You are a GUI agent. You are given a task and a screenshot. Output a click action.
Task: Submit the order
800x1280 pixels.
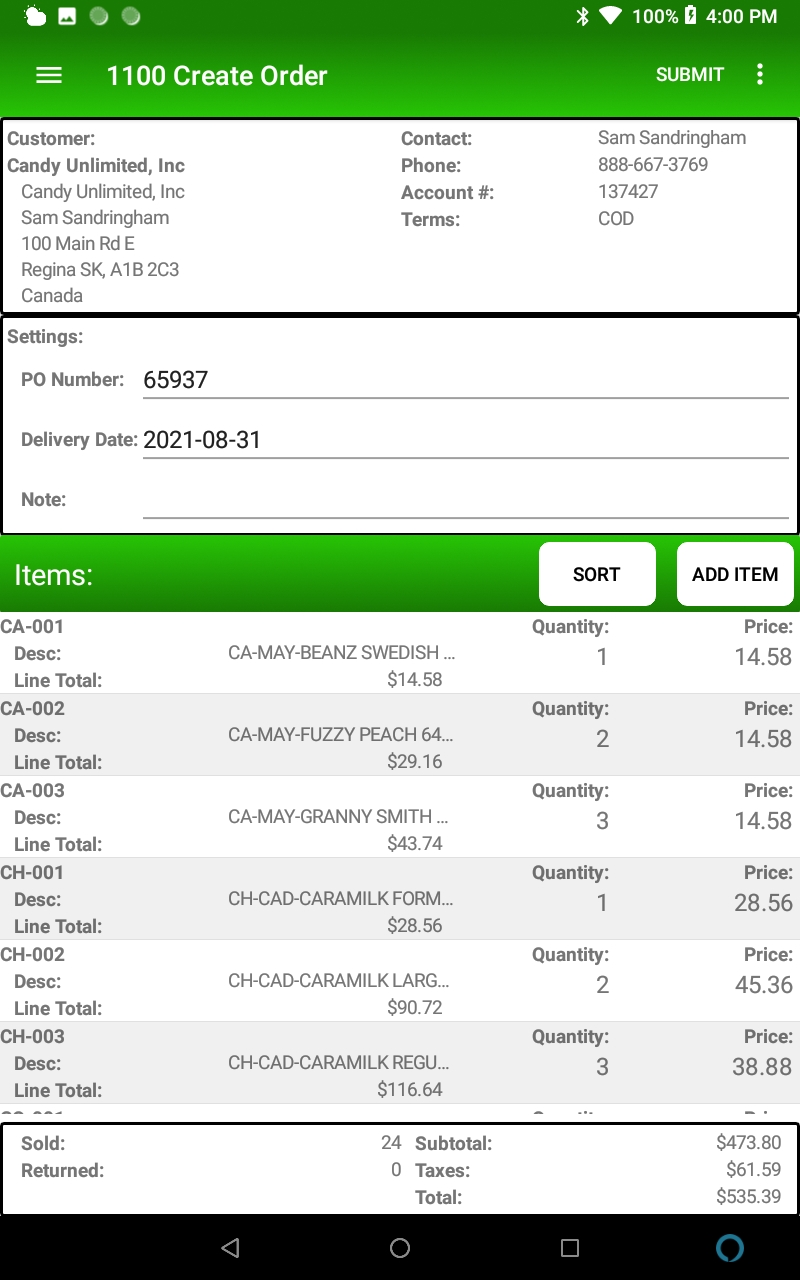(689, 75)
